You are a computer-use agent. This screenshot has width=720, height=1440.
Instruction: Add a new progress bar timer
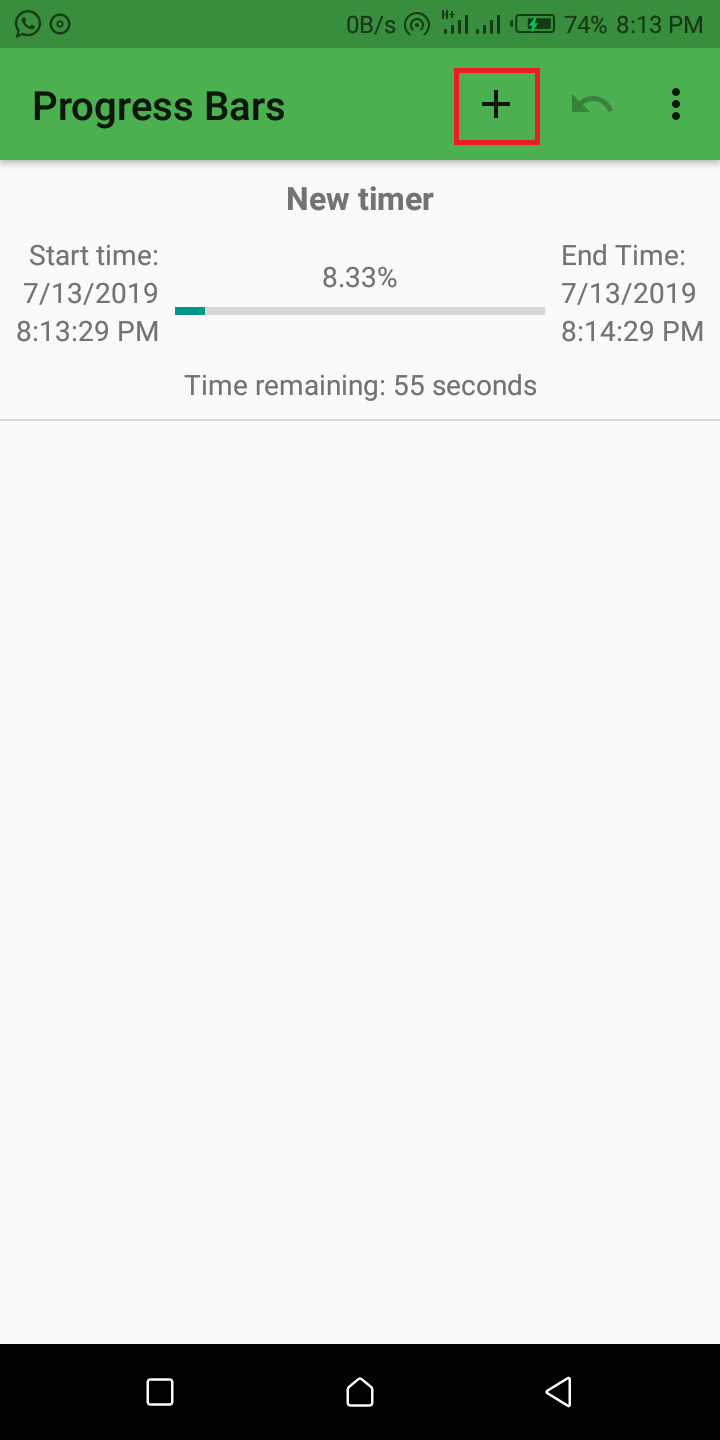click(496, 105)
